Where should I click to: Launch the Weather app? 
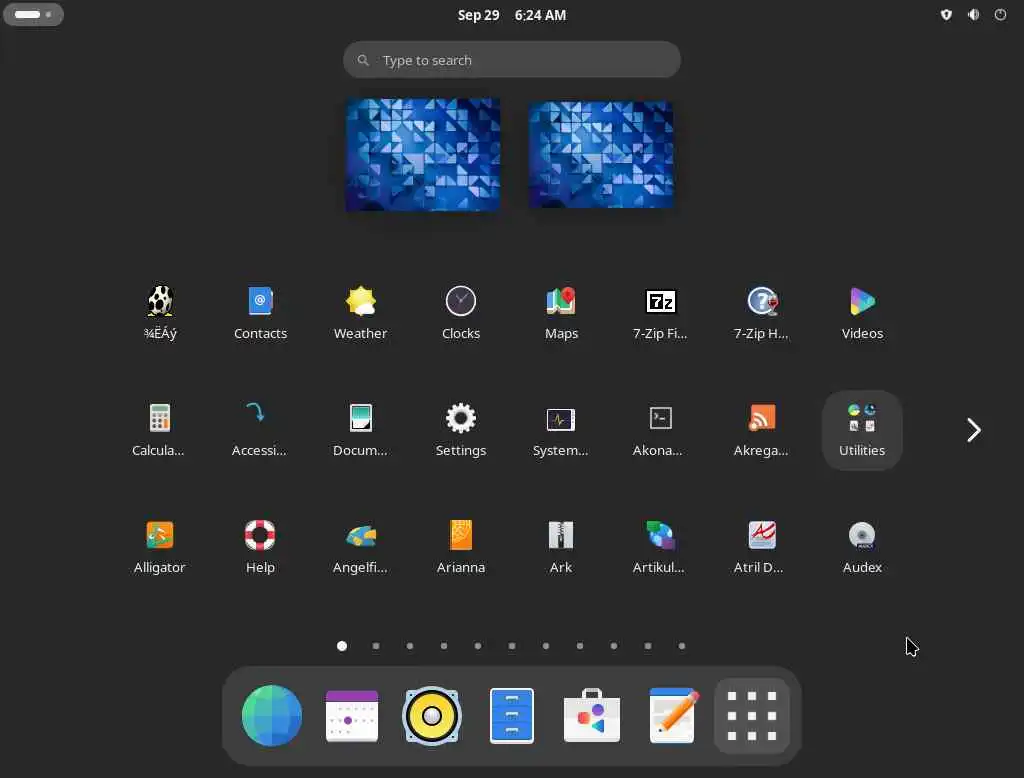coord(360,311)
